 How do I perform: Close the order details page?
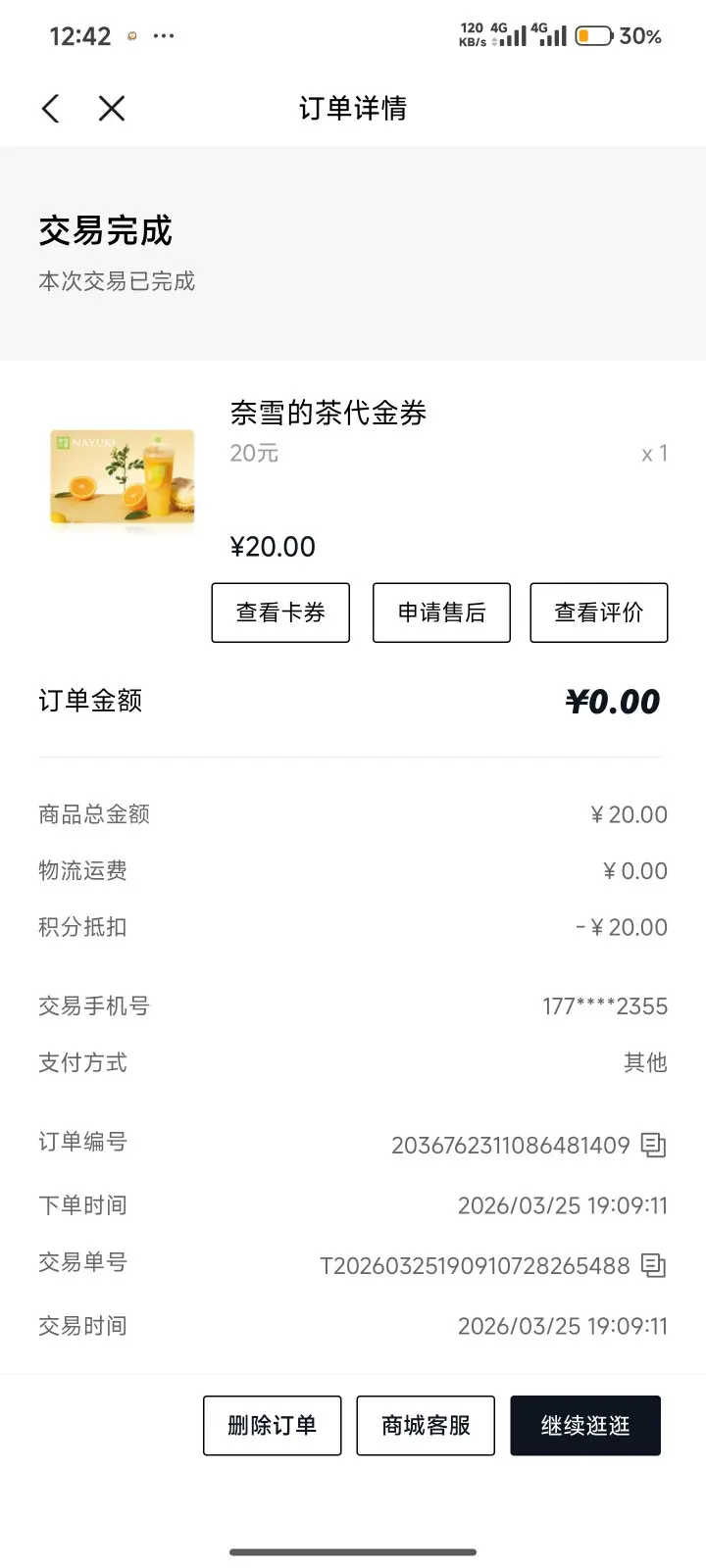(112, 108)
